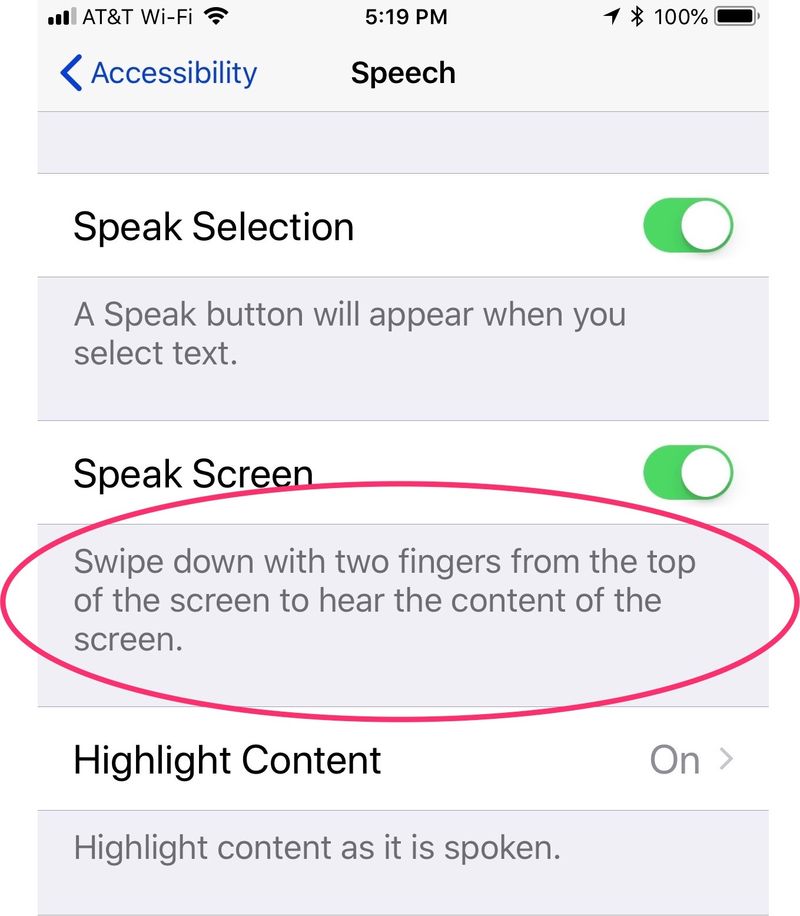Image resolution: width=800 pixels, height=916 pixels.
Task: Disable the Speak Screen toggle
Action: [688, 471]
